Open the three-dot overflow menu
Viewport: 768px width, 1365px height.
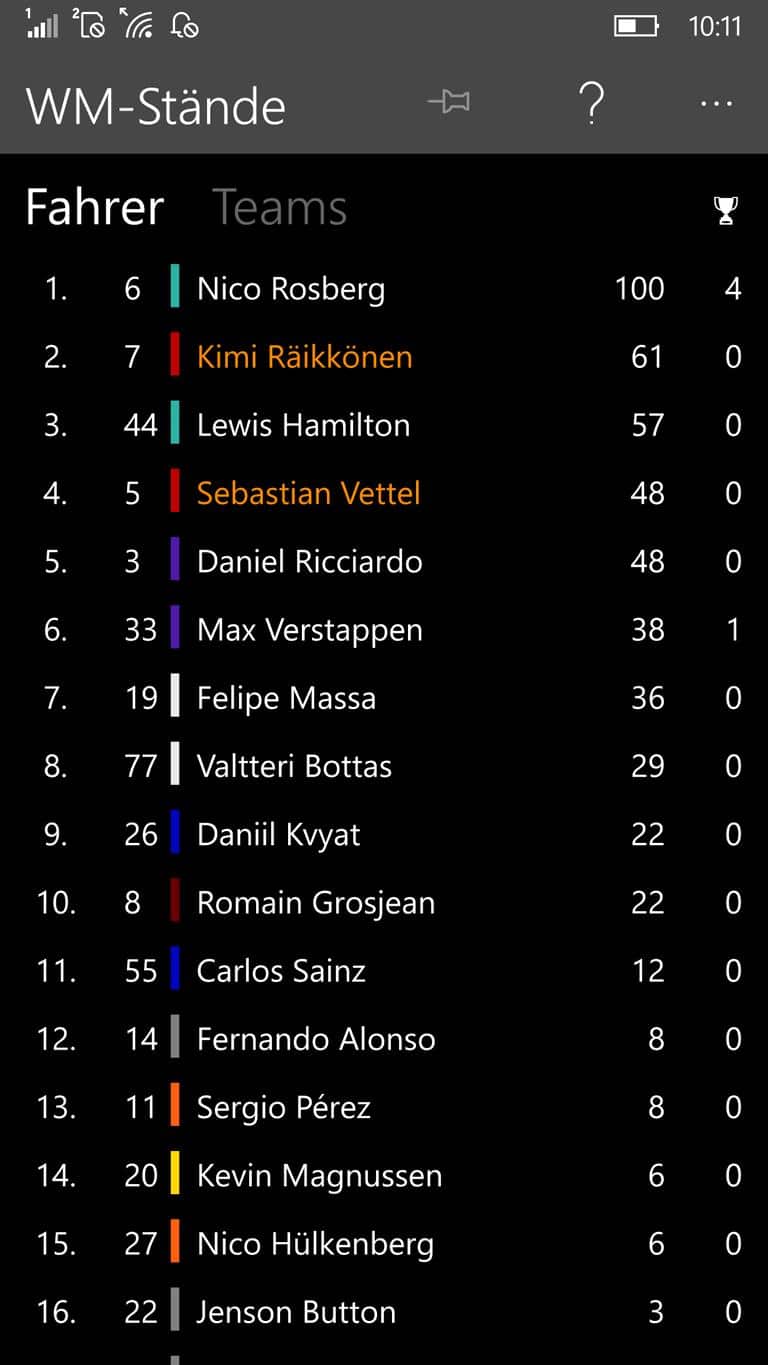717,103
